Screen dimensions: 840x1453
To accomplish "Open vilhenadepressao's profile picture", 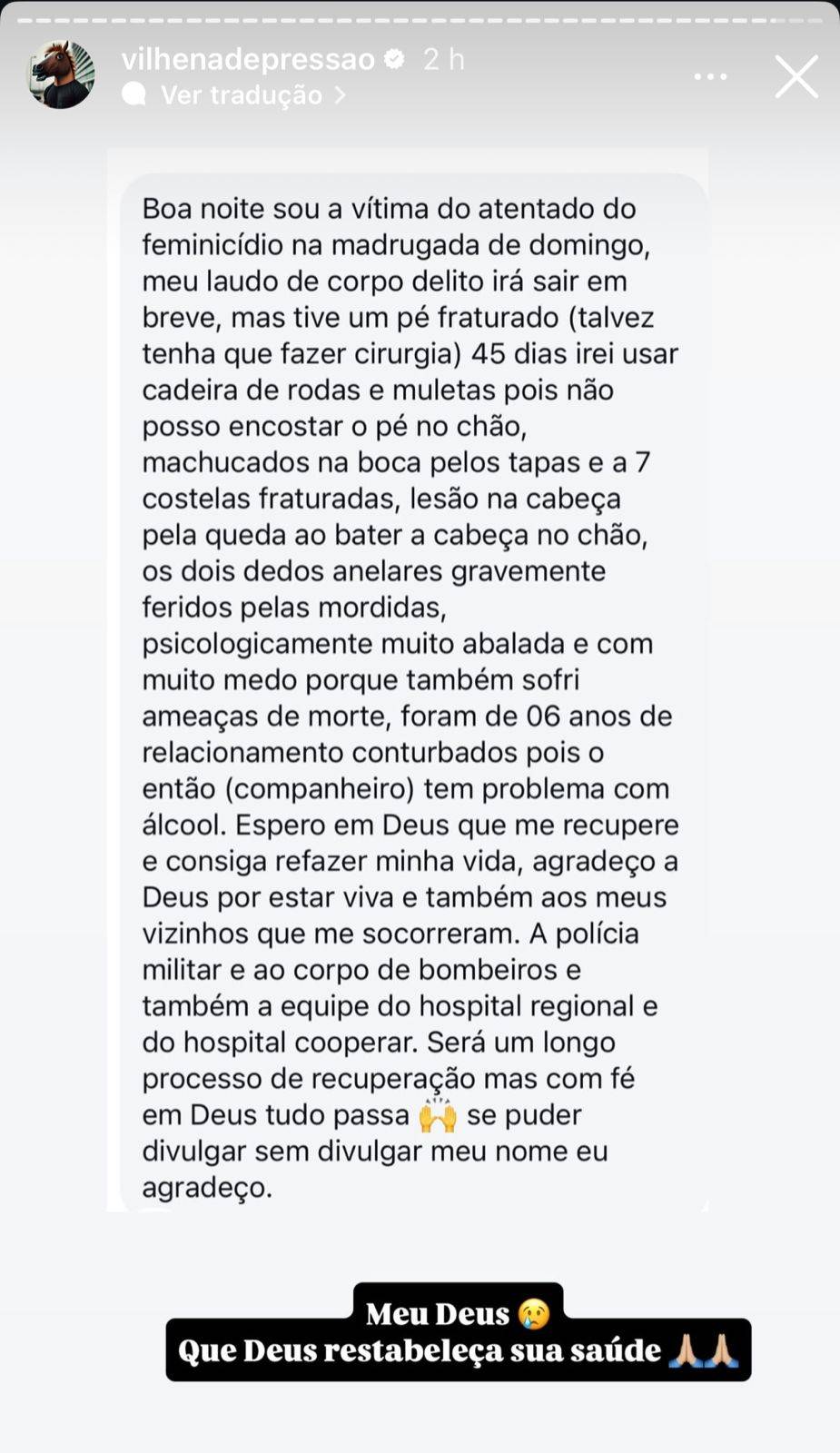I will point(62,75).
